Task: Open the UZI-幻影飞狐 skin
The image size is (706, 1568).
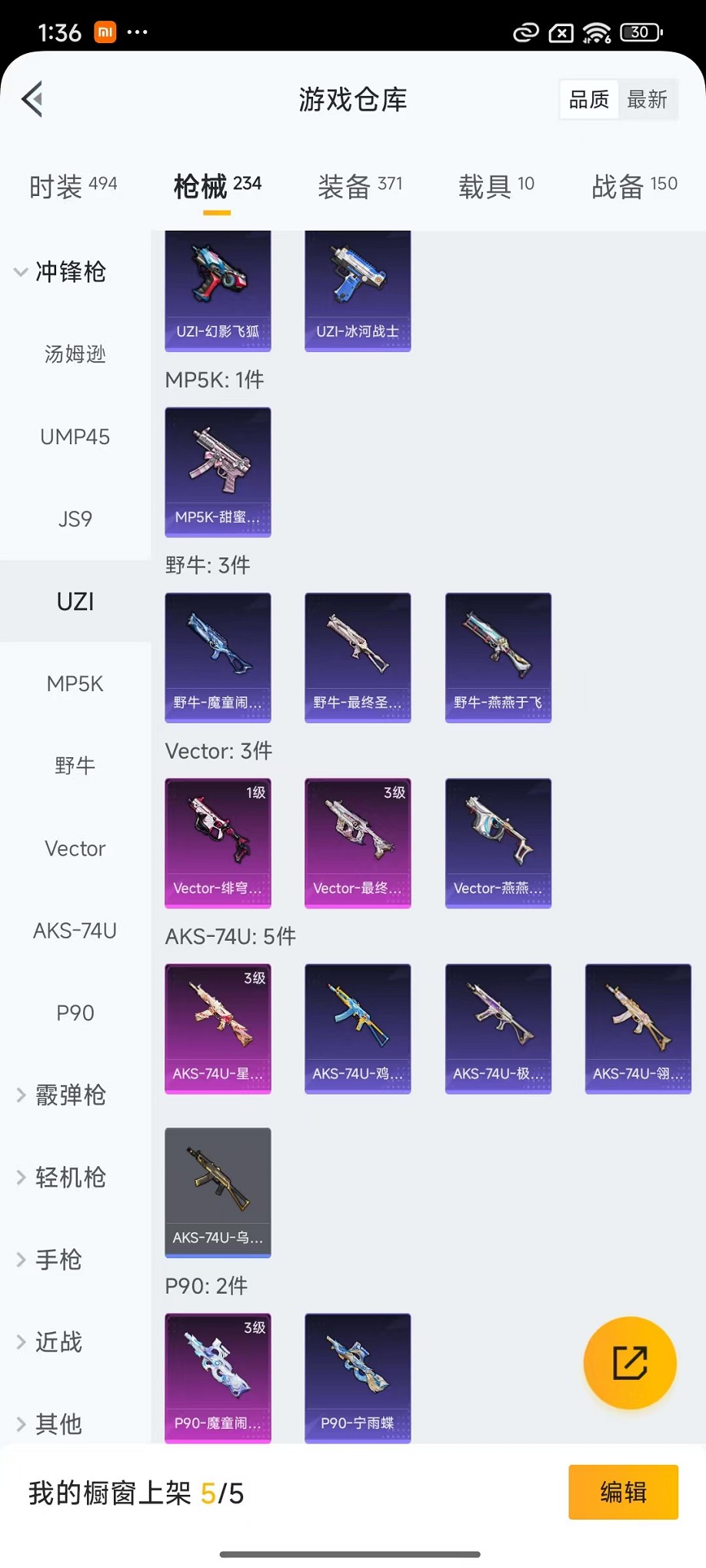Action: pos(218,291)
